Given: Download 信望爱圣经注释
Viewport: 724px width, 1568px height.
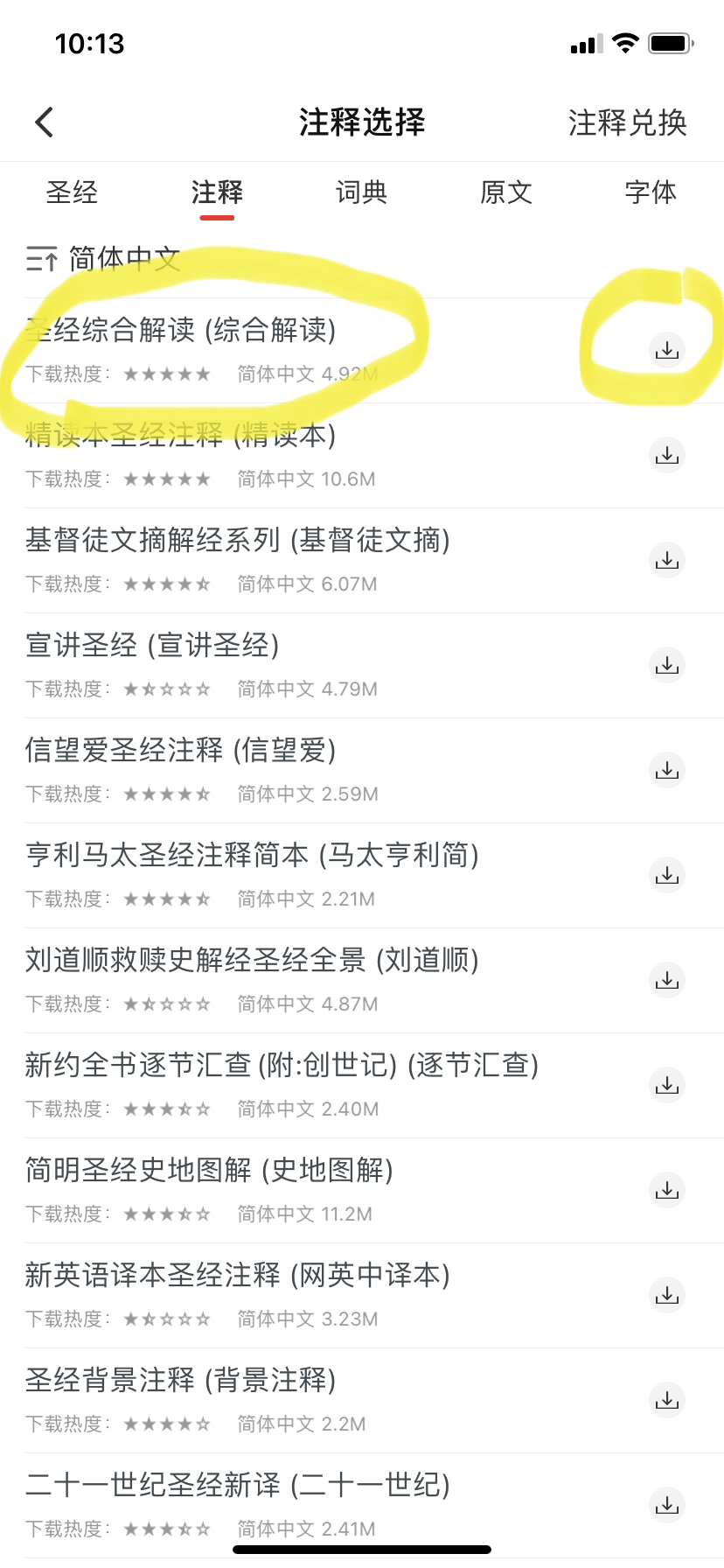Looking at the screenshot, I should pyautogui.click(x=667, y=770).
